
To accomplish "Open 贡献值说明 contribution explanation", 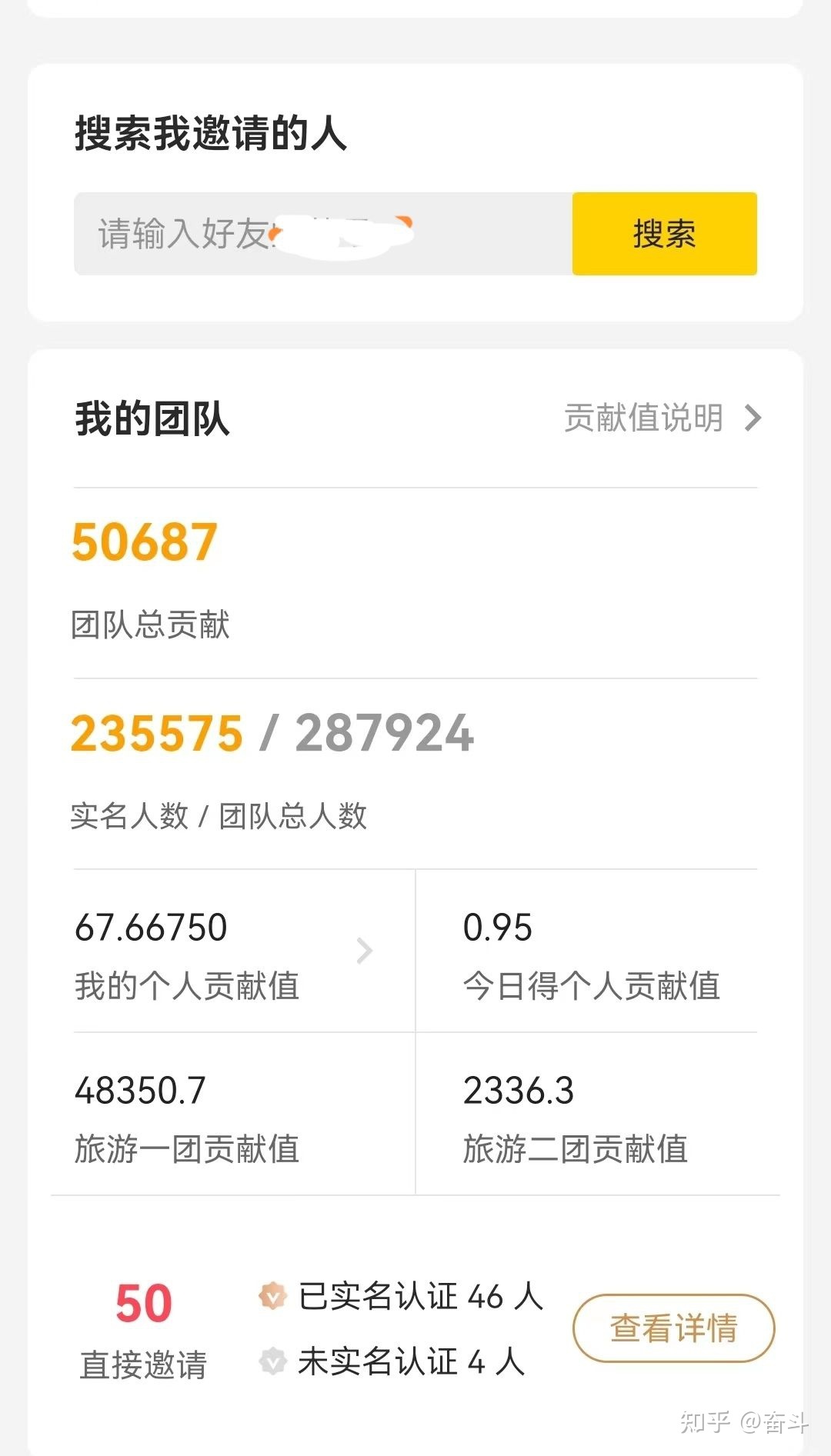I will point(642,418).
